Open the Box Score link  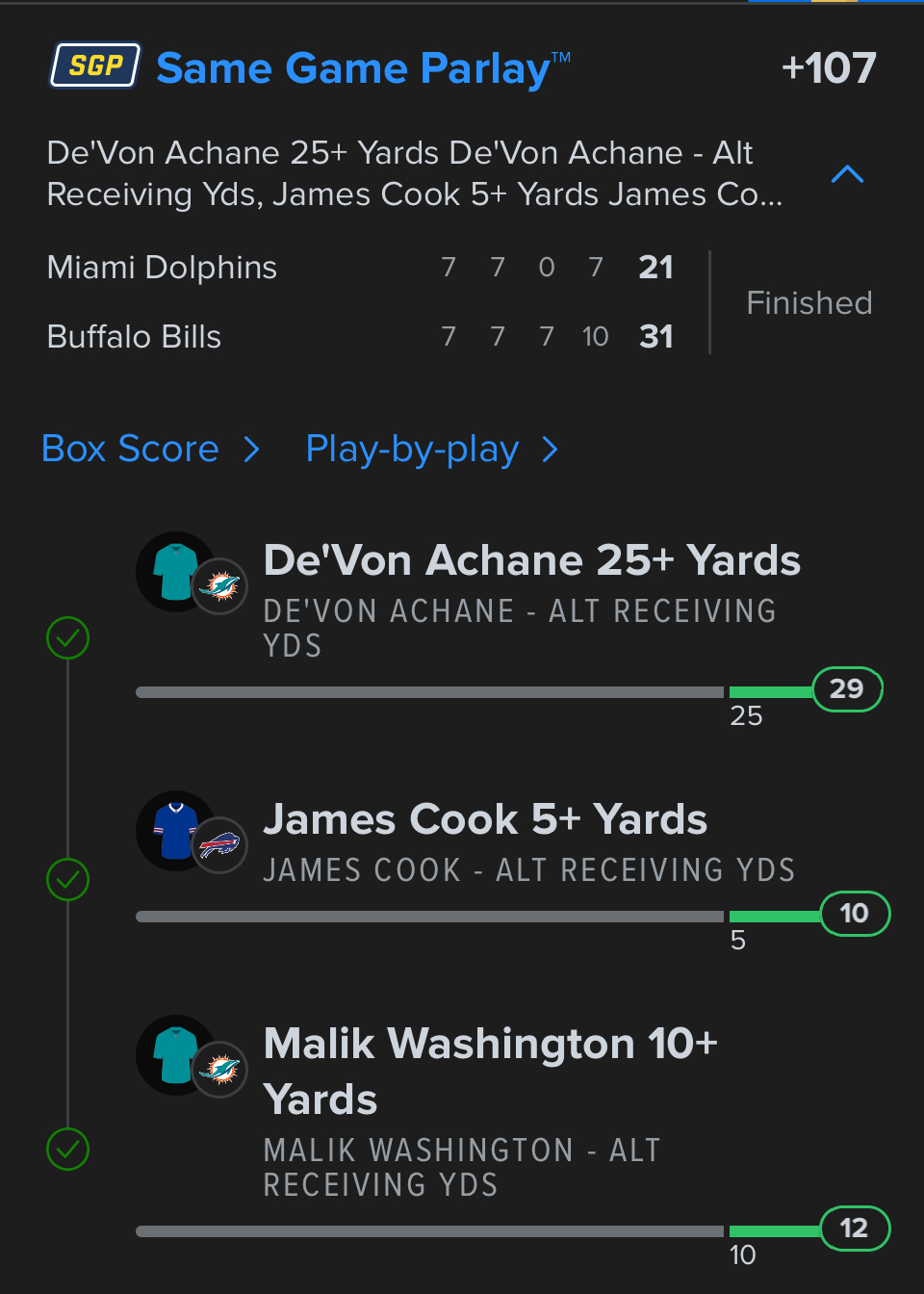[149, 449]
